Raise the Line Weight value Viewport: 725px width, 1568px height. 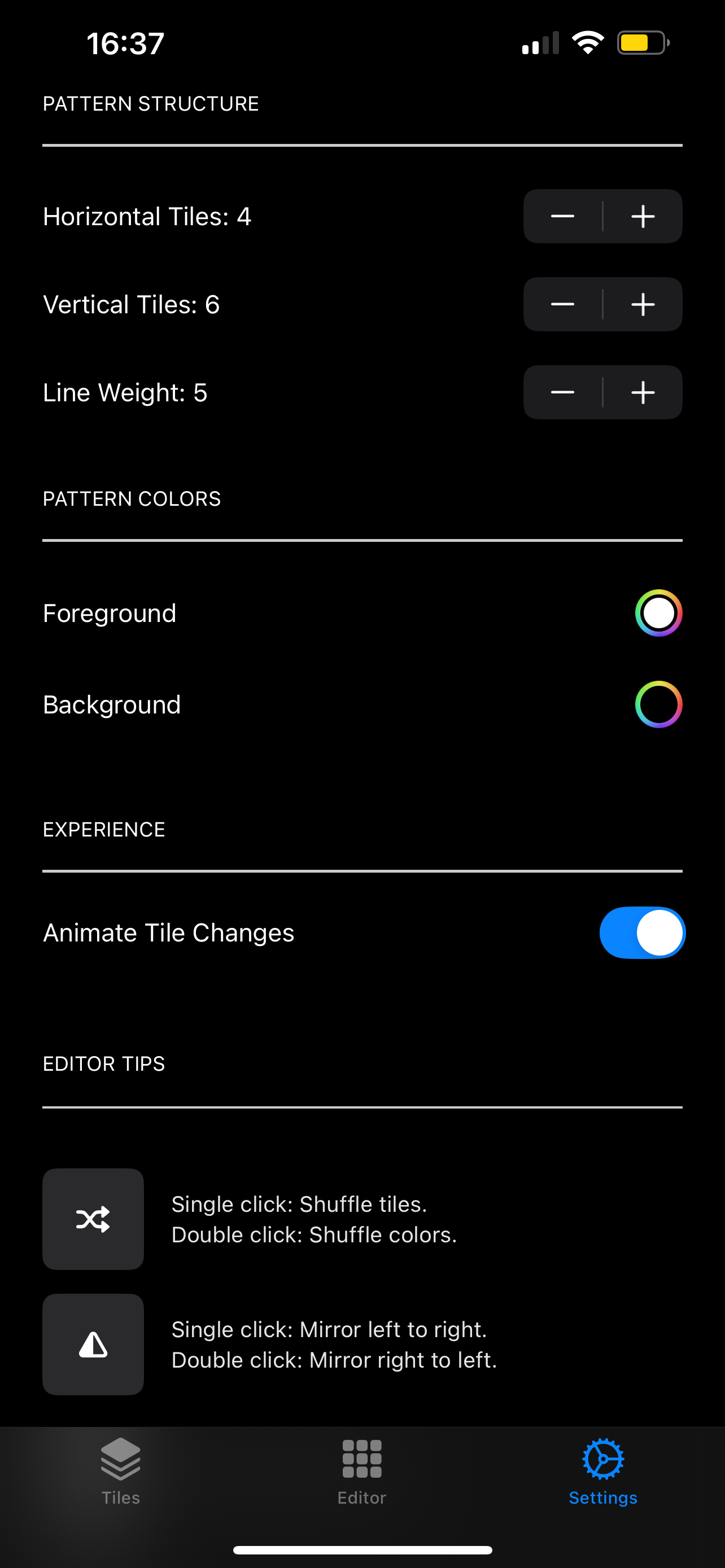(x=643, y=393)
